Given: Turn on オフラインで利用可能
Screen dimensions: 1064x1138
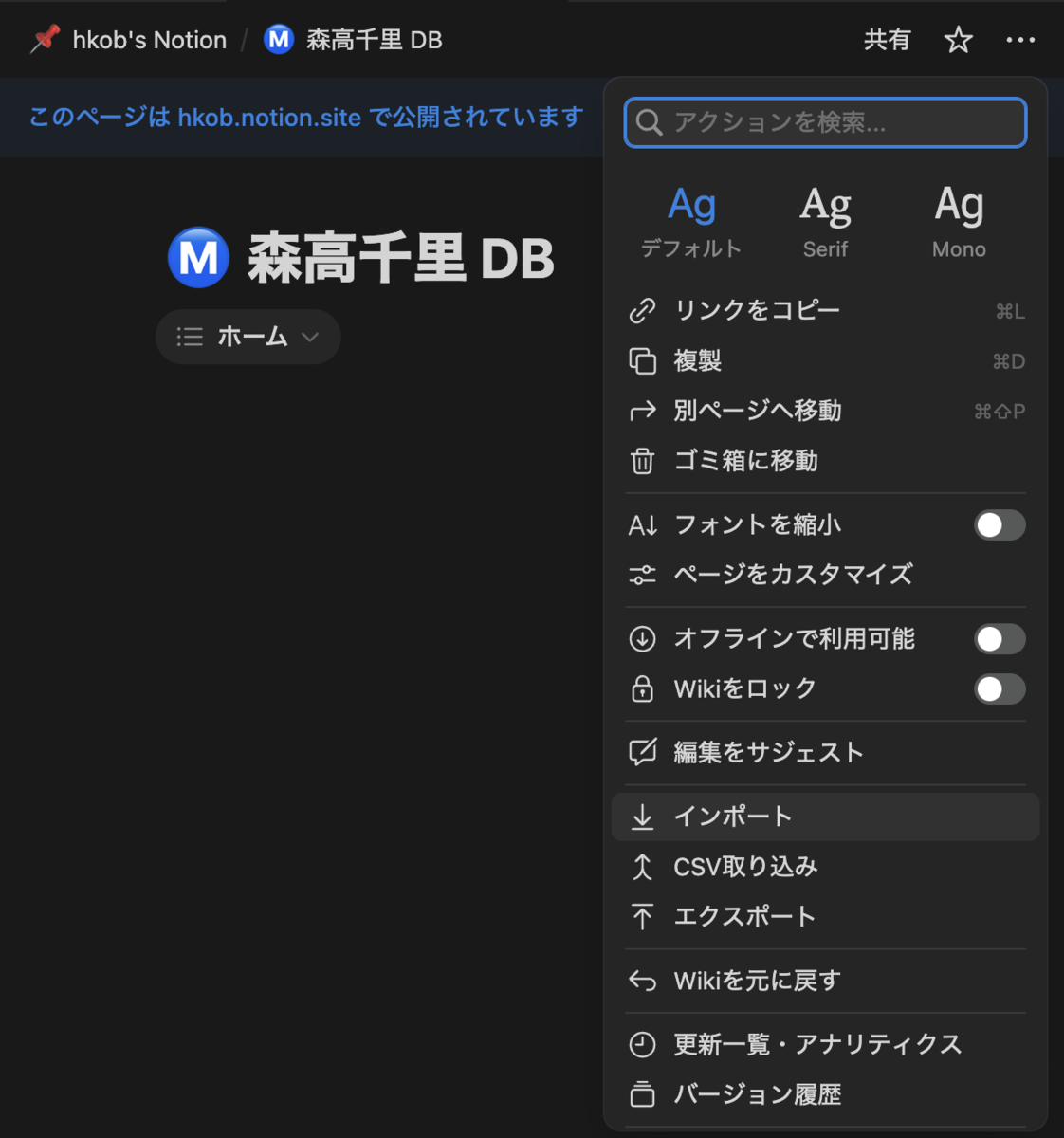Looking at the screenshot, I should [1000, 639].
